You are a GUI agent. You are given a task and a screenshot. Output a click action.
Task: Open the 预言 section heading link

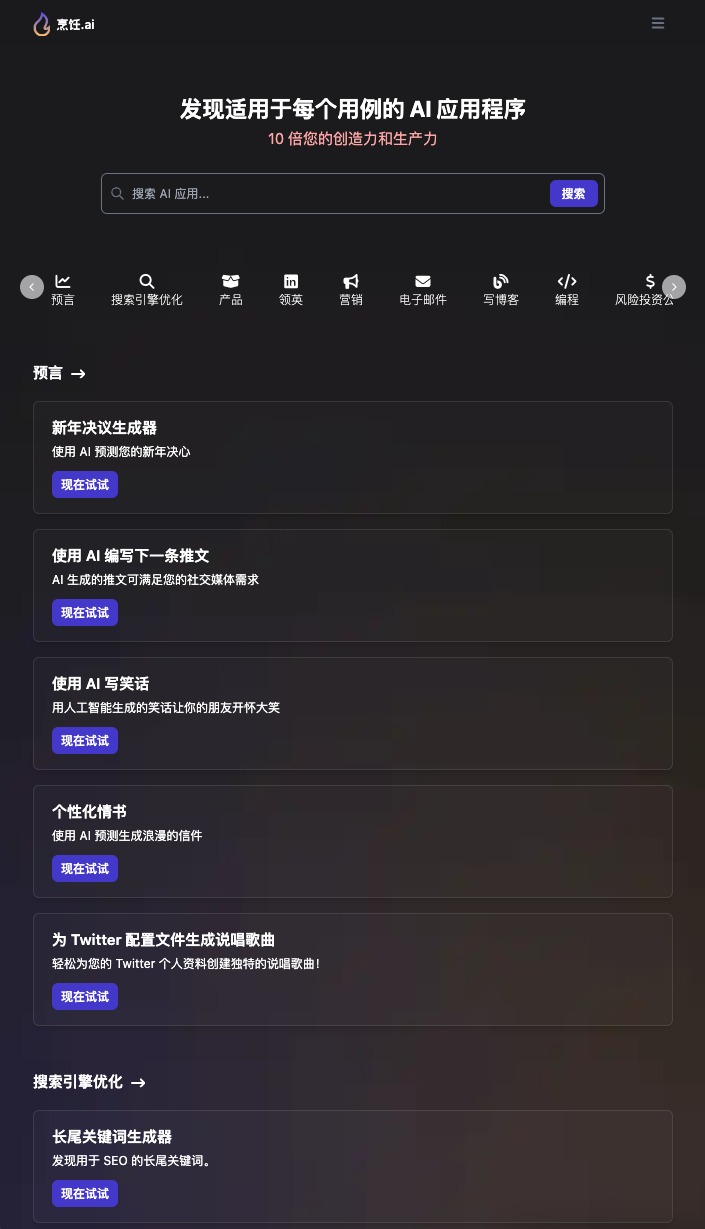click(x=59, y=373)
